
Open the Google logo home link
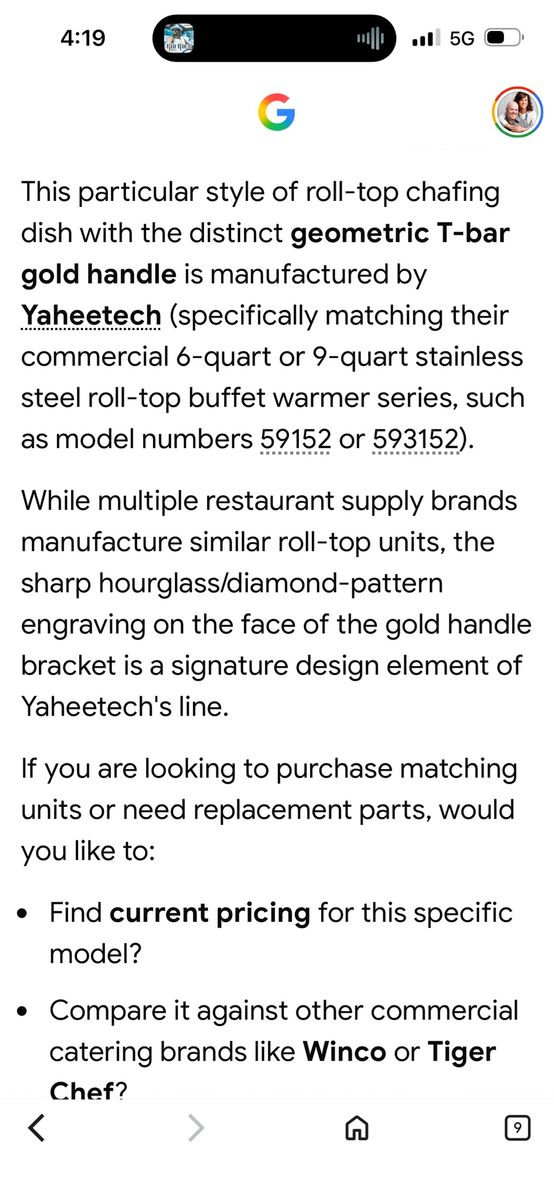(x=276, y=113)
